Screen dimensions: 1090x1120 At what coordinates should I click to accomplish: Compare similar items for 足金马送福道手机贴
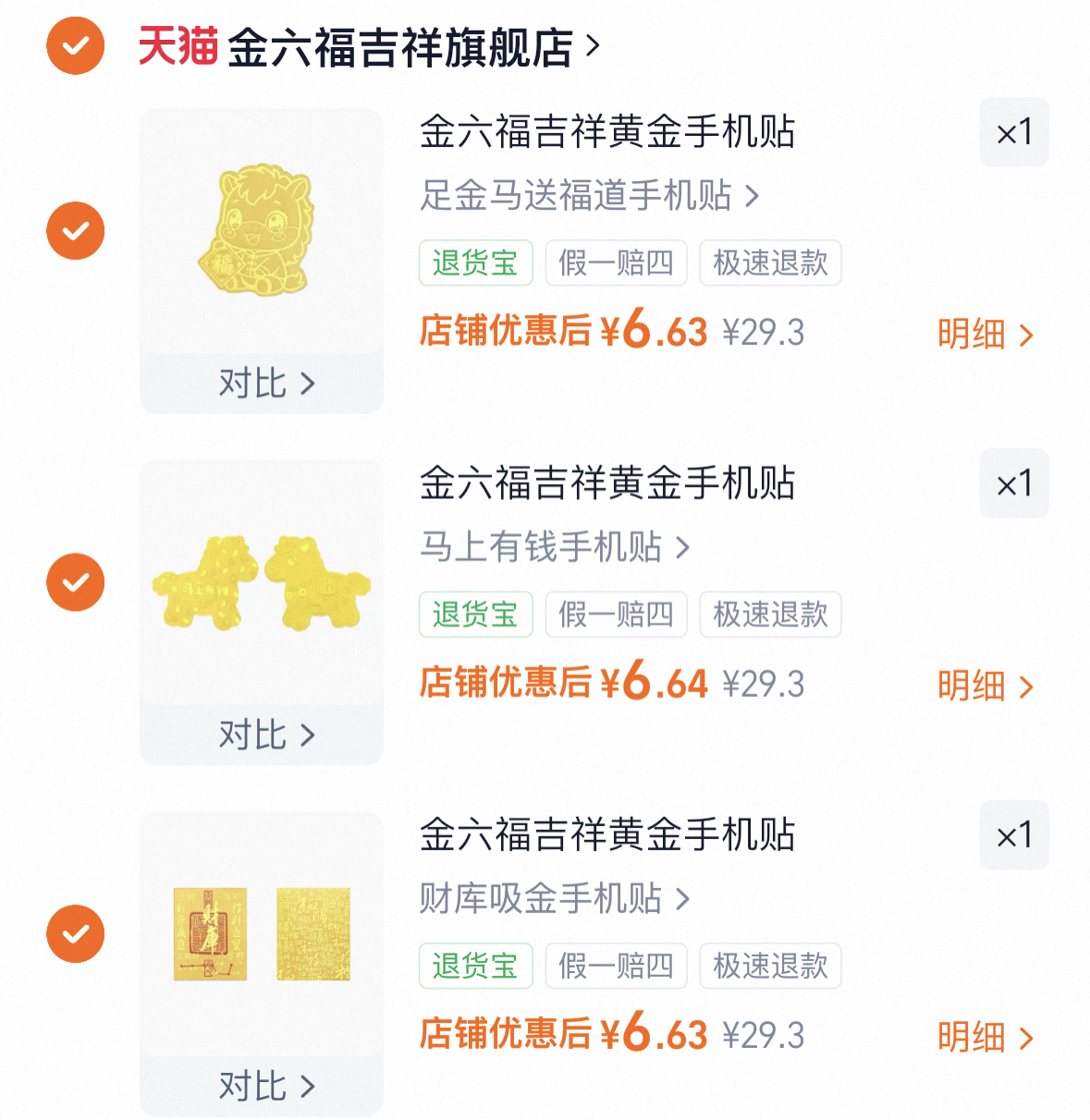(x=266, y=383)
